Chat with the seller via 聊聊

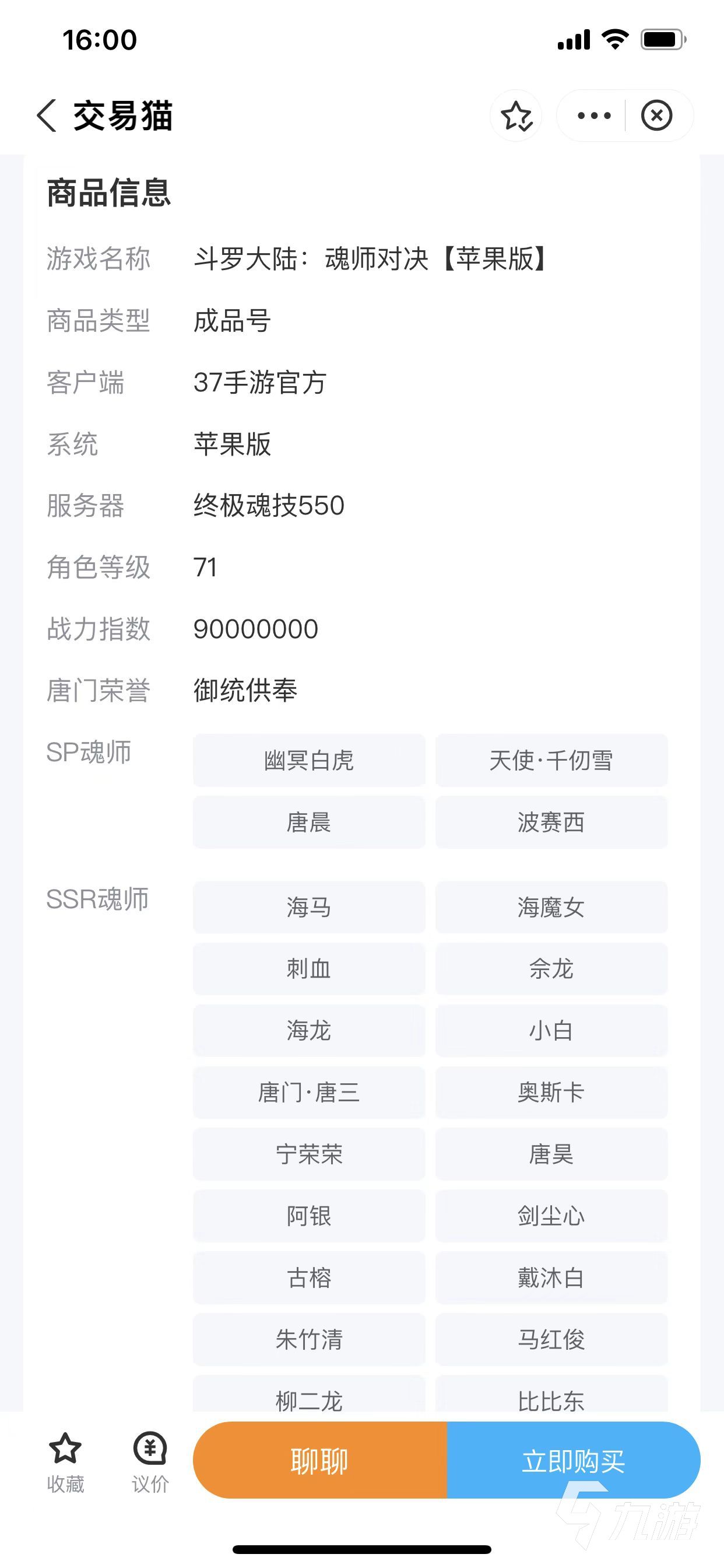pyautogui.click(x=320, y=1460)
